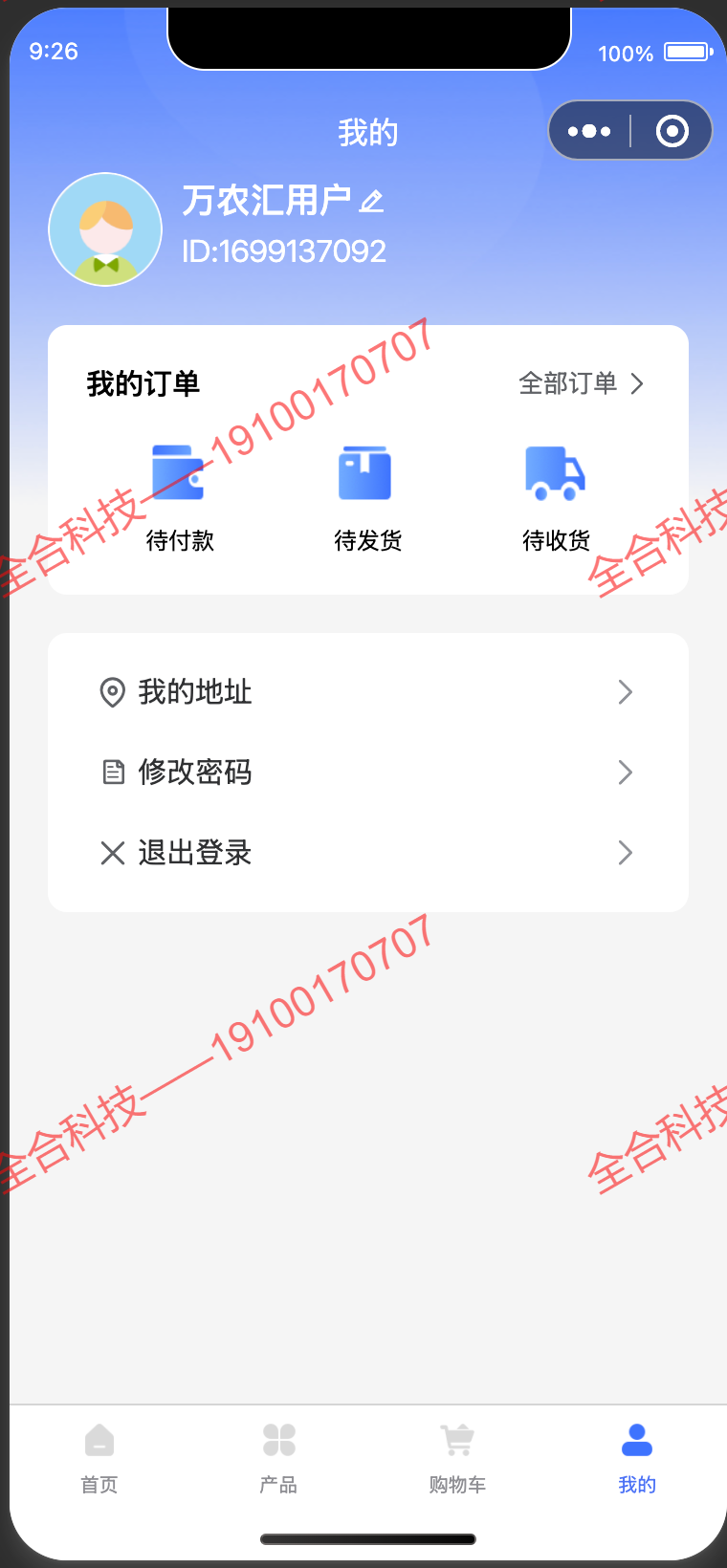The image size is (727, 1568).
Task: Switch to the 产品 products tab
Action: 278,1457
